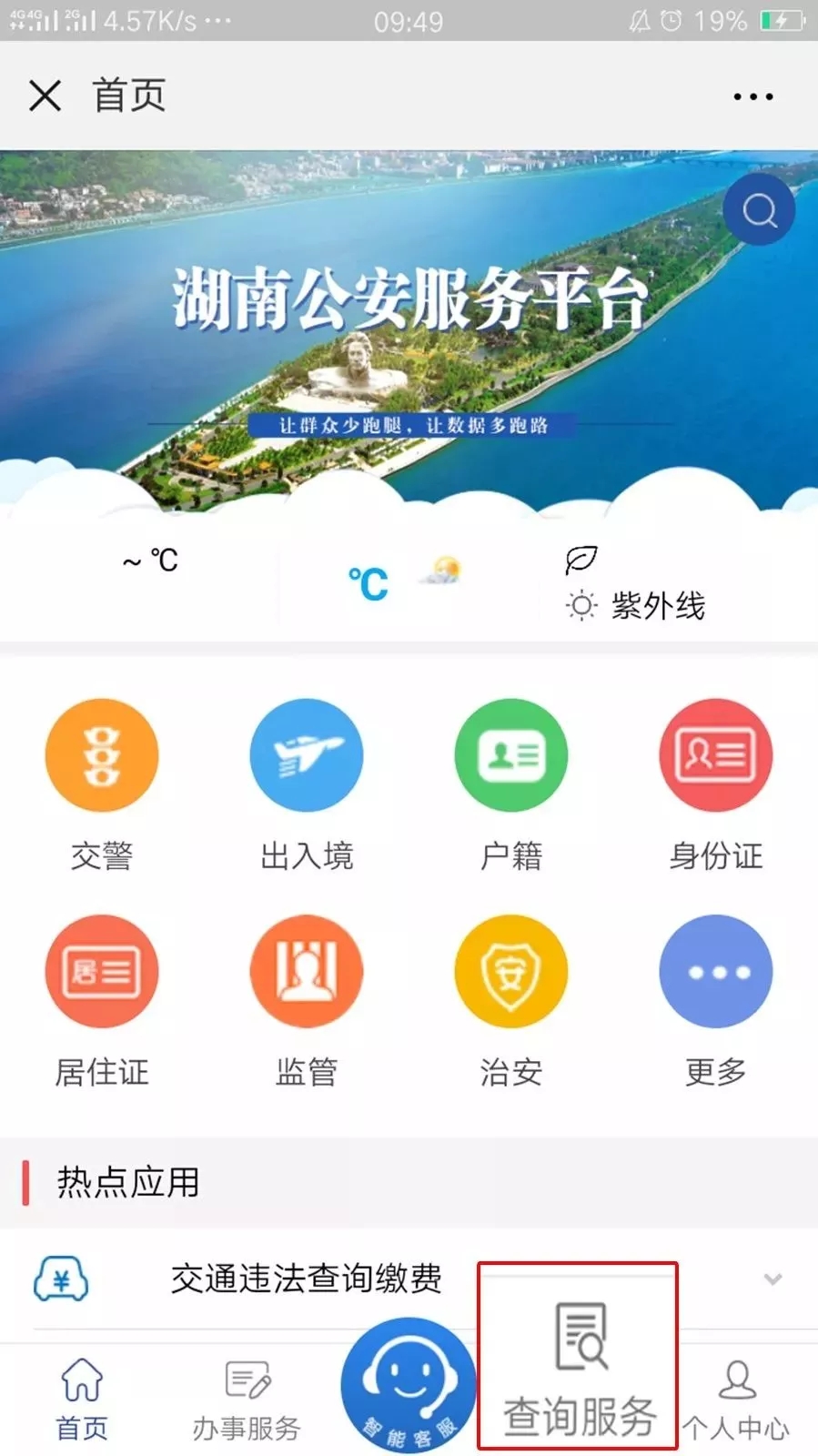Switch to the 首页 home tab

pyautogui.click(x=82, y=1399)
